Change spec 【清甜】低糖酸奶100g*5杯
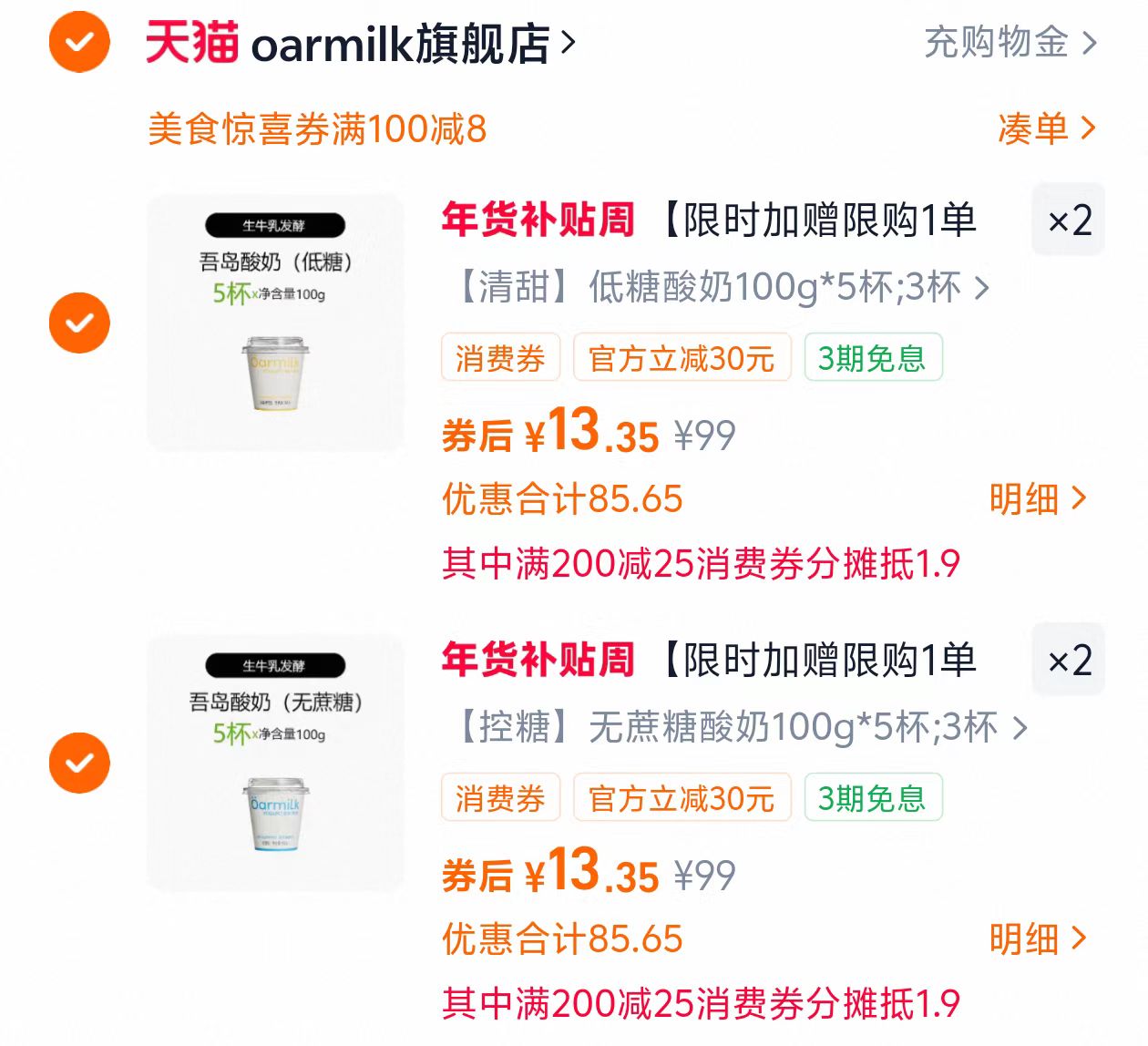The image size is (1148, 1046). click(x=720, y=287)
